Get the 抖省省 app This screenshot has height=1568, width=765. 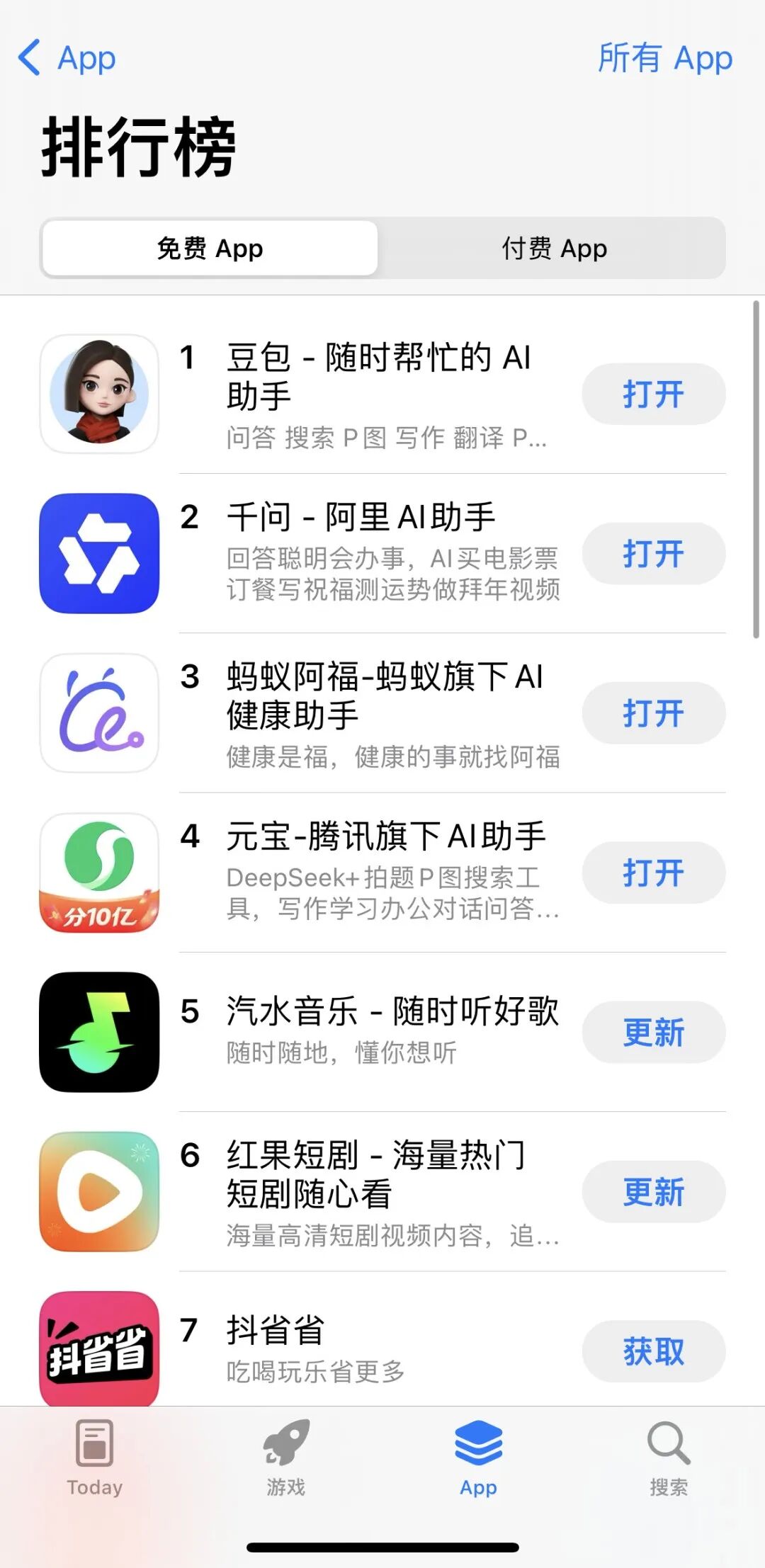coord(653,1351)
